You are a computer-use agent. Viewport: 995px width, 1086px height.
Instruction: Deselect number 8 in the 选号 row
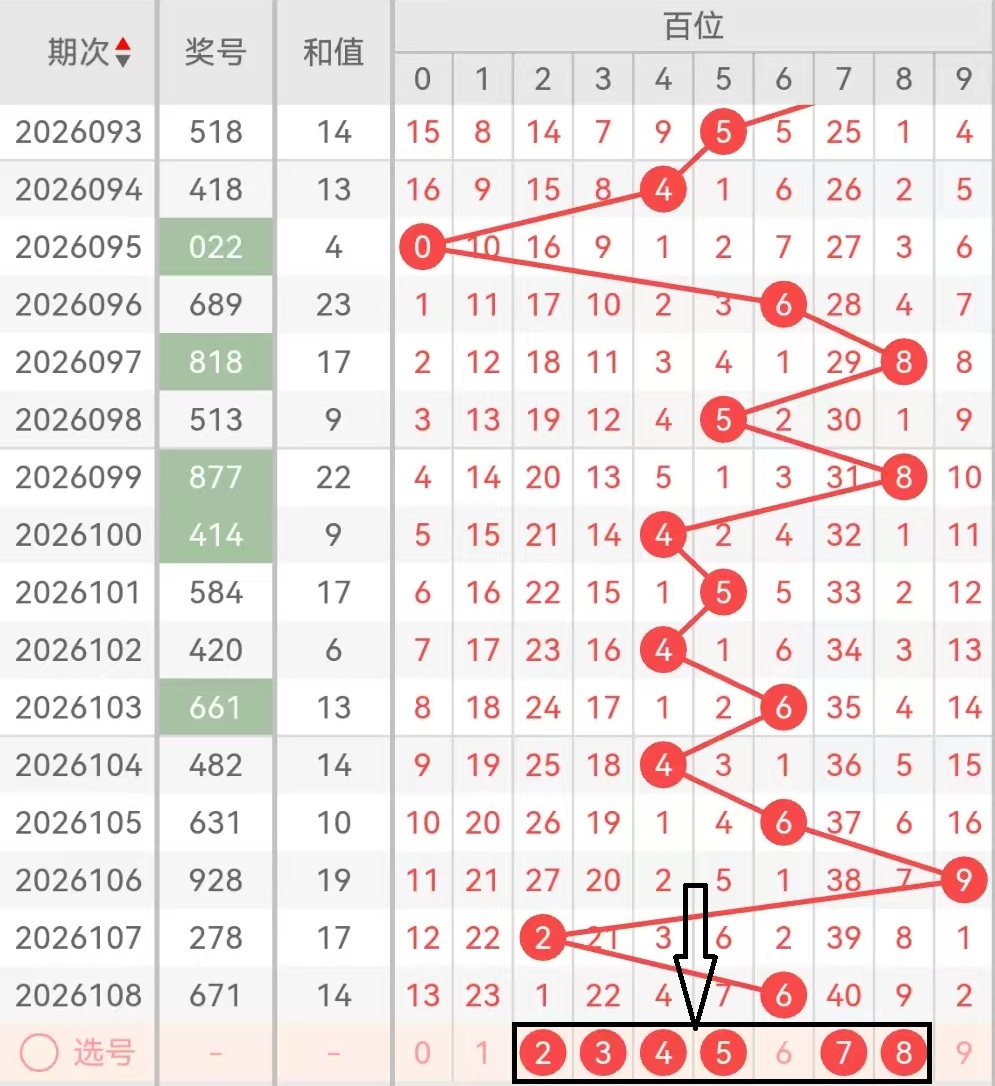click(903, 1052)
